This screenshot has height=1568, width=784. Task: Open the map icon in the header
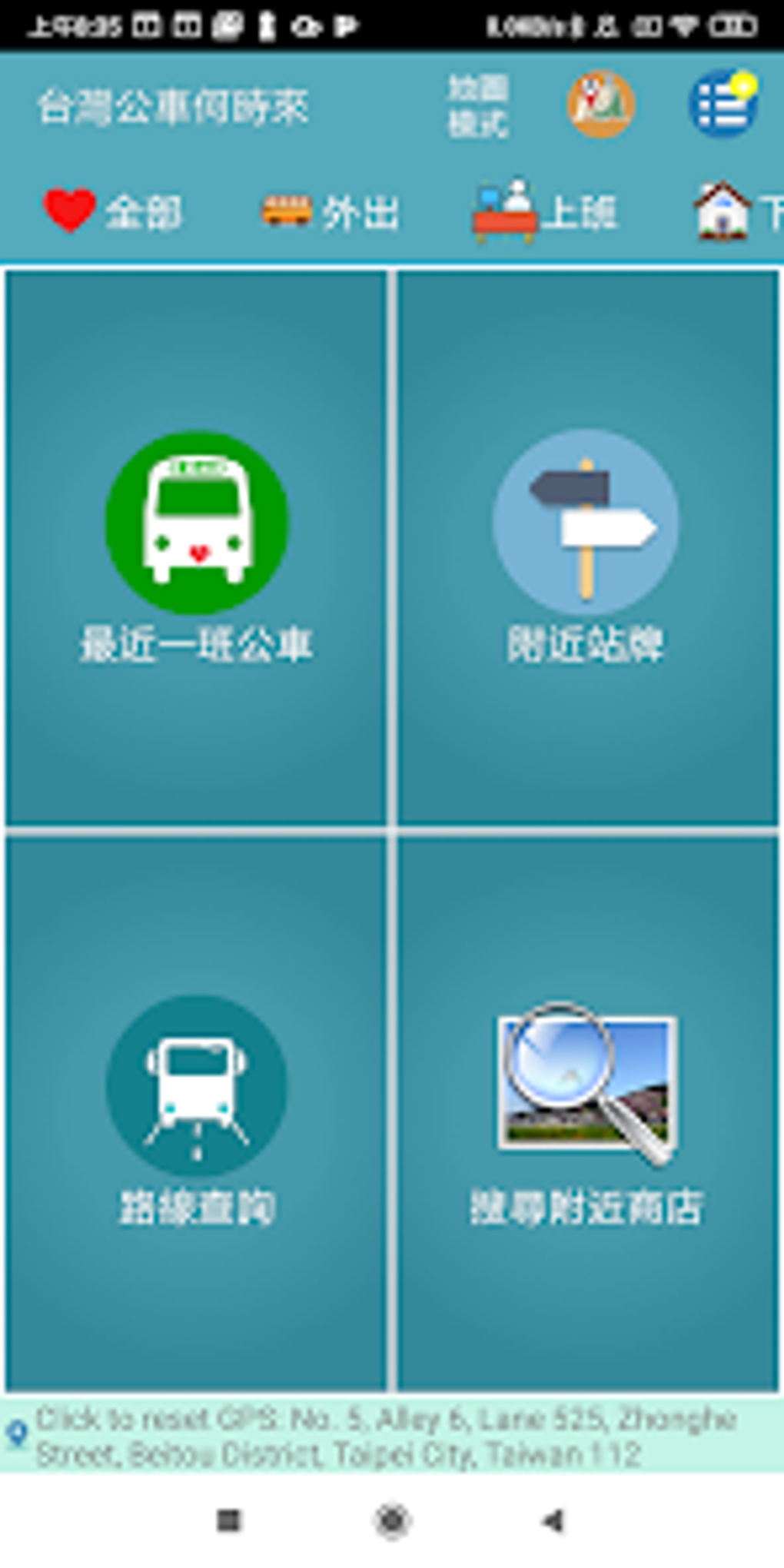600,105
